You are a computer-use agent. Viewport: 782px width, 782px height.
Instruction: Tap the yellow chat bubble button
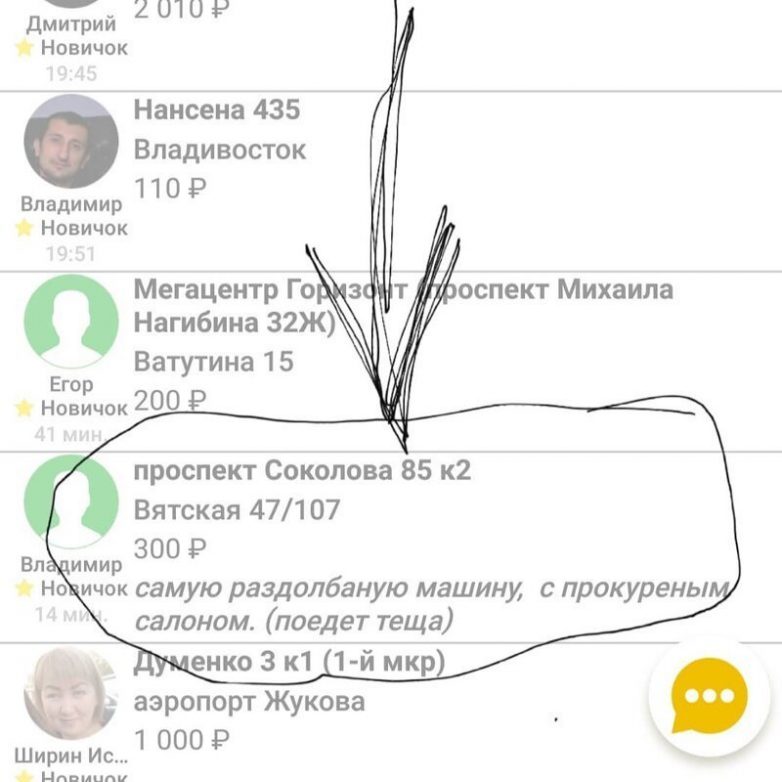pyautogui.click(x=710, y=696)
